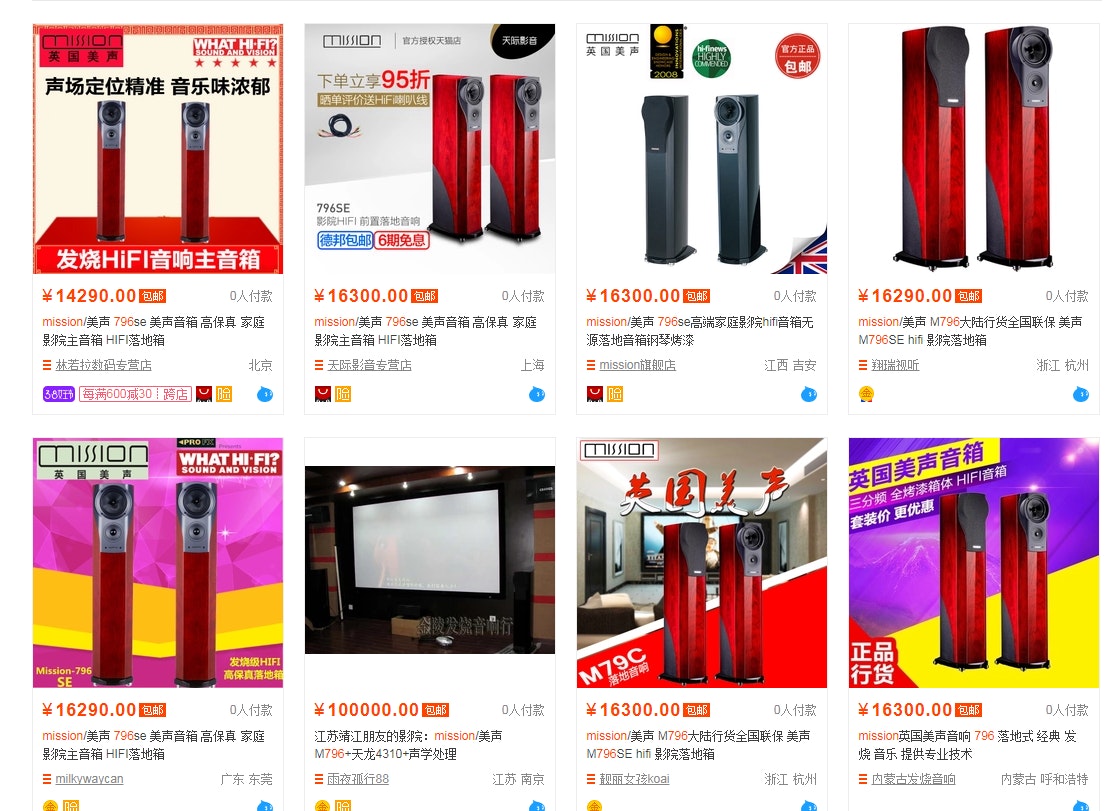Image resolution: width=1107 pixels, height=811 pixels.
Task: Open the ¥14290 Mission 796se product image
Action: coord(158,149)
